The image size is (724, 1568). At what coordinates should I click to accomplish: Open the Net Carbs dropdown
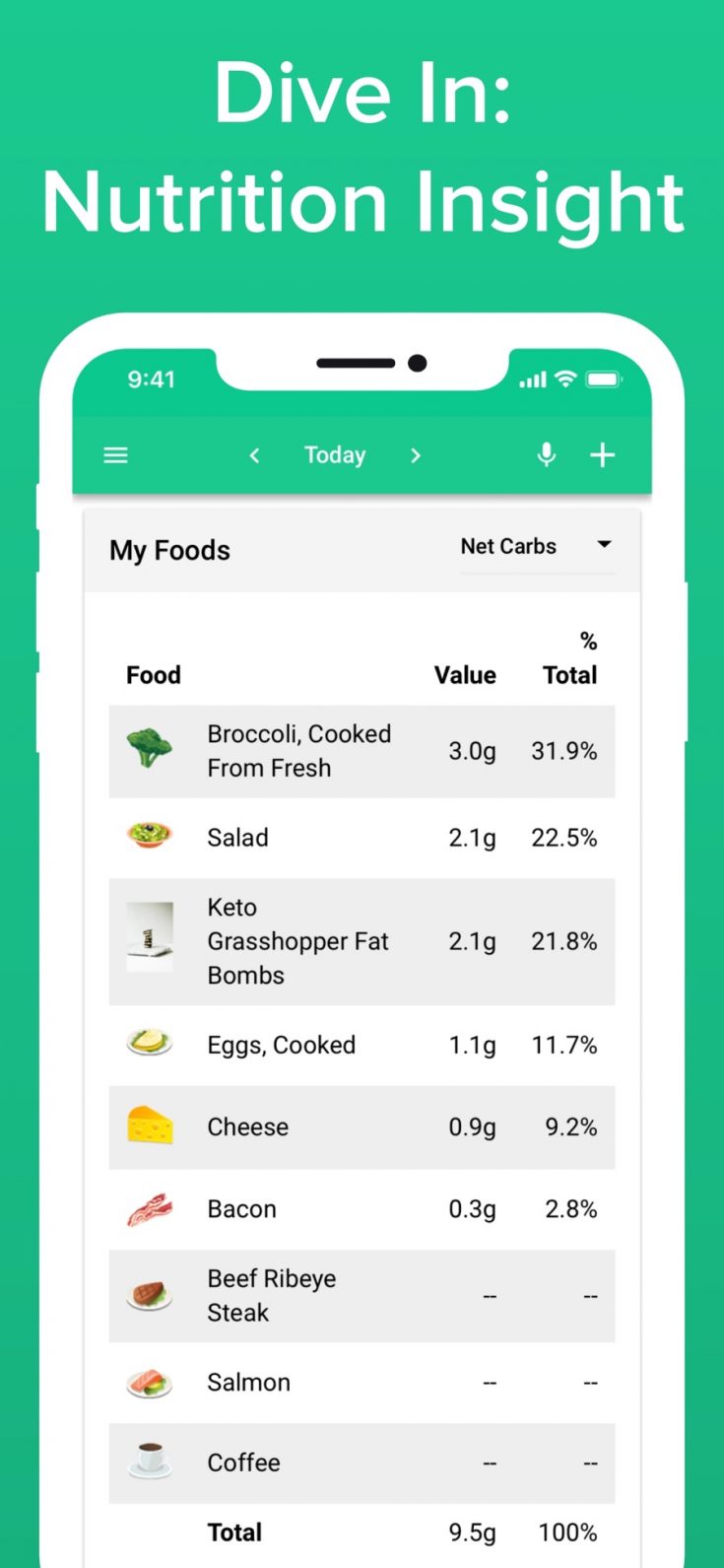pyautogui.click(x=538, y=546)
